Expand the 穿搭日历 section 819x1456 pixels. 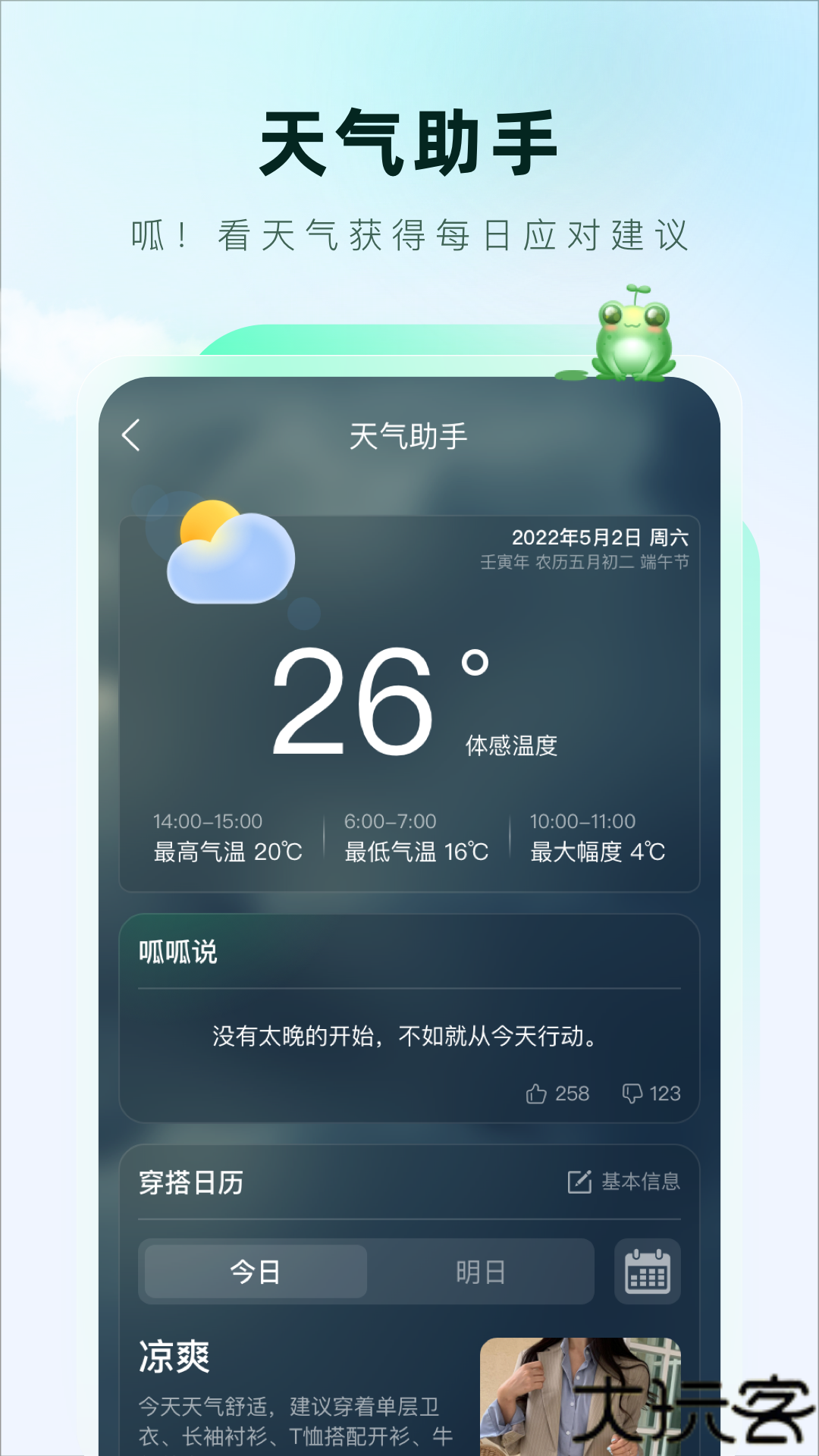coord(190,1183)
